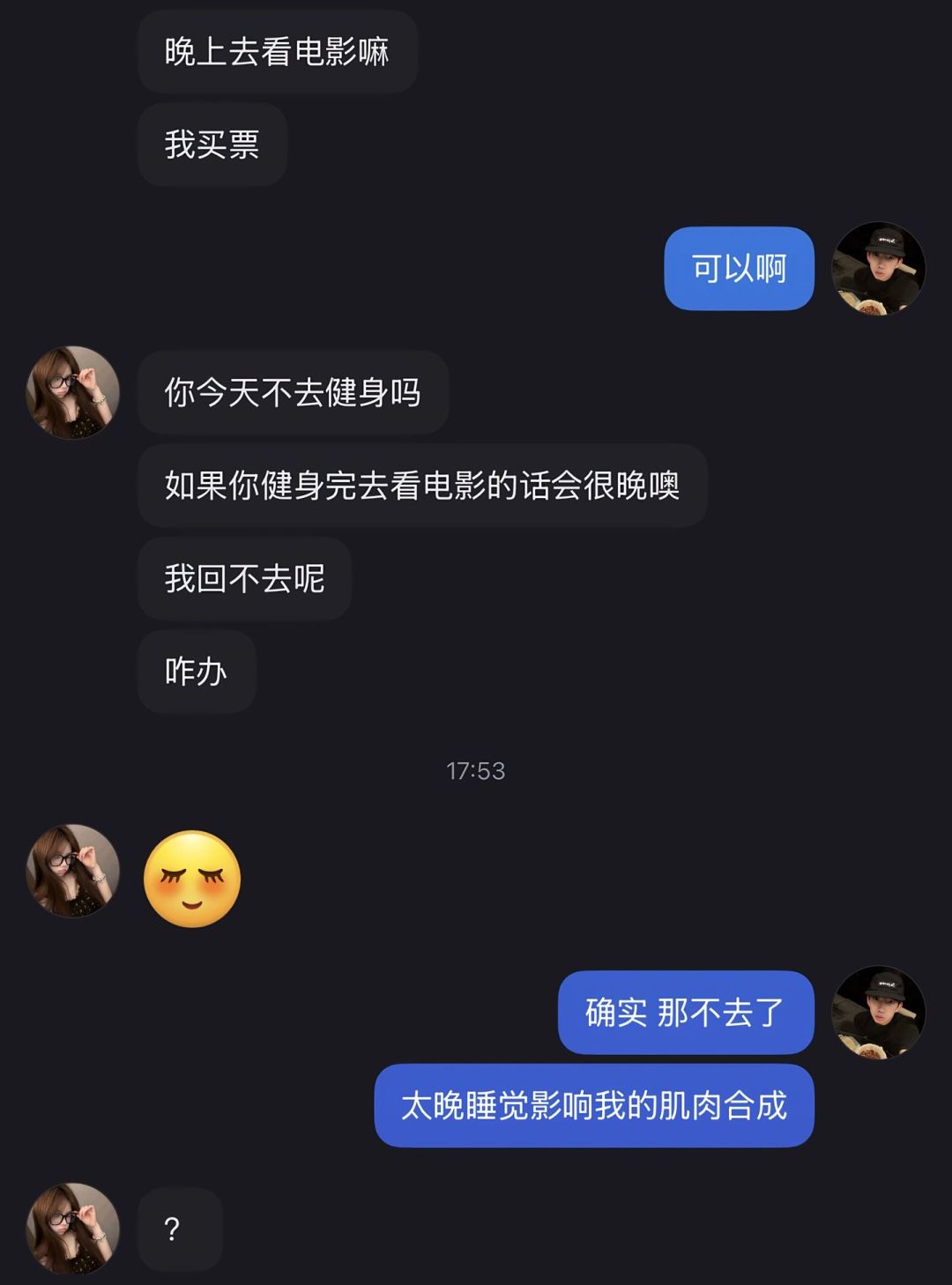The height and width of the screenshot is (1285, 952).
Task: Select the "你今天不去健身吗" message
Action: (294, 392)
